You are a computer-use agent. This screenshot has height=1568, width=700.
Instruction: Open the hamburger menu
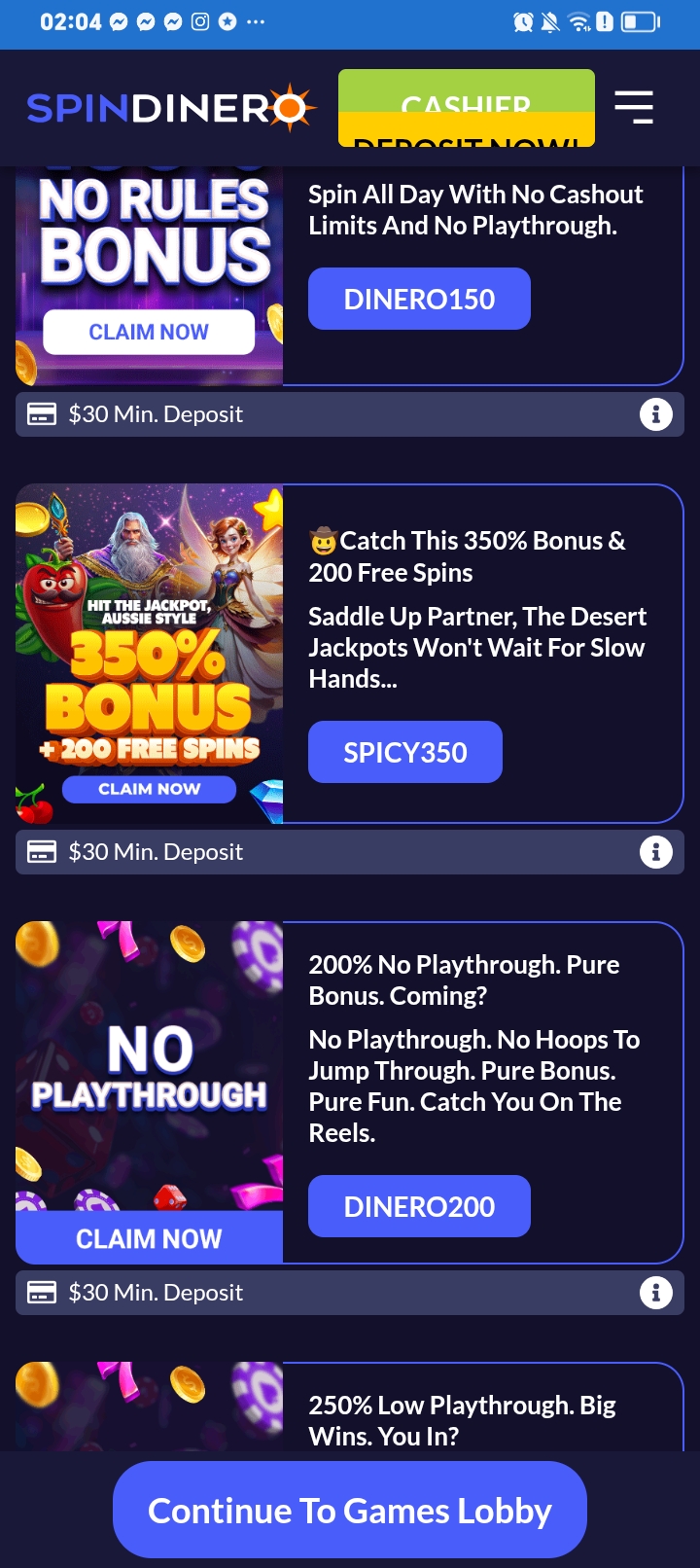[634, 107]
